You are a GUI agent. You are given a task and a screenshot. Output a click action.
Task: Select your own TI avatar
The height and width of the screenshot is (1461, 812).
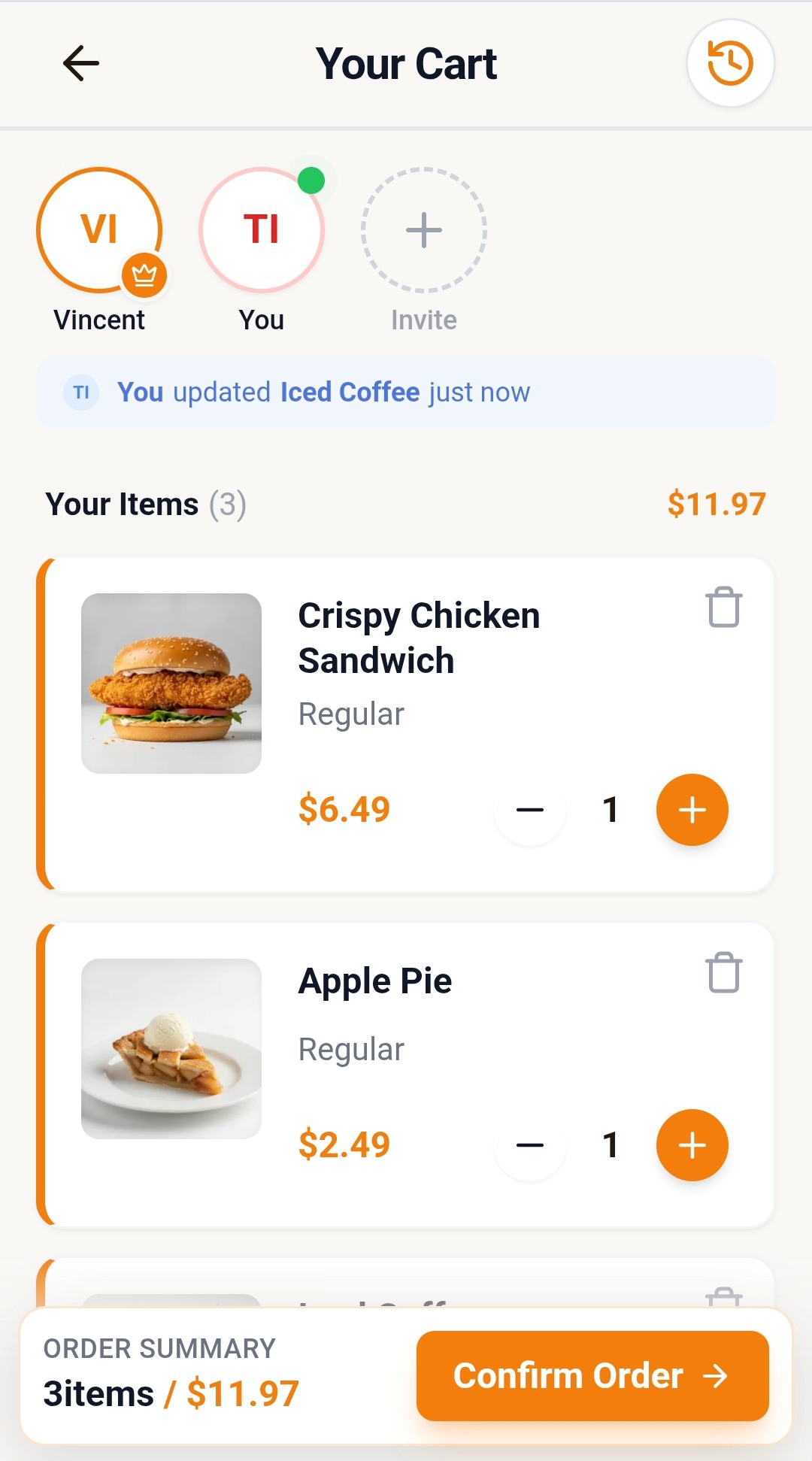[261, 231]
